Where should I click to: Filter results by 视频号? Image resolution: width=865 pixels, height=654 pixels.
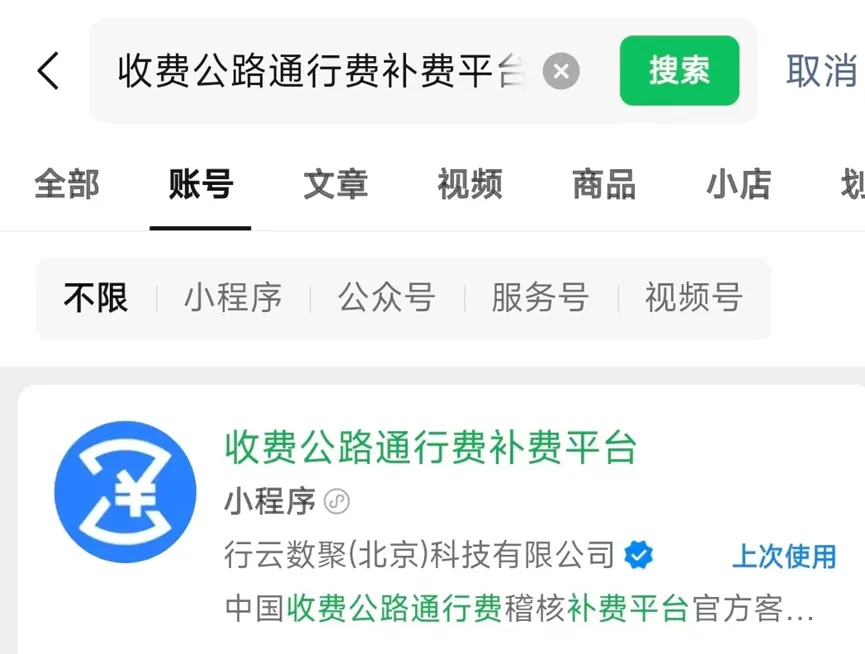693,298
